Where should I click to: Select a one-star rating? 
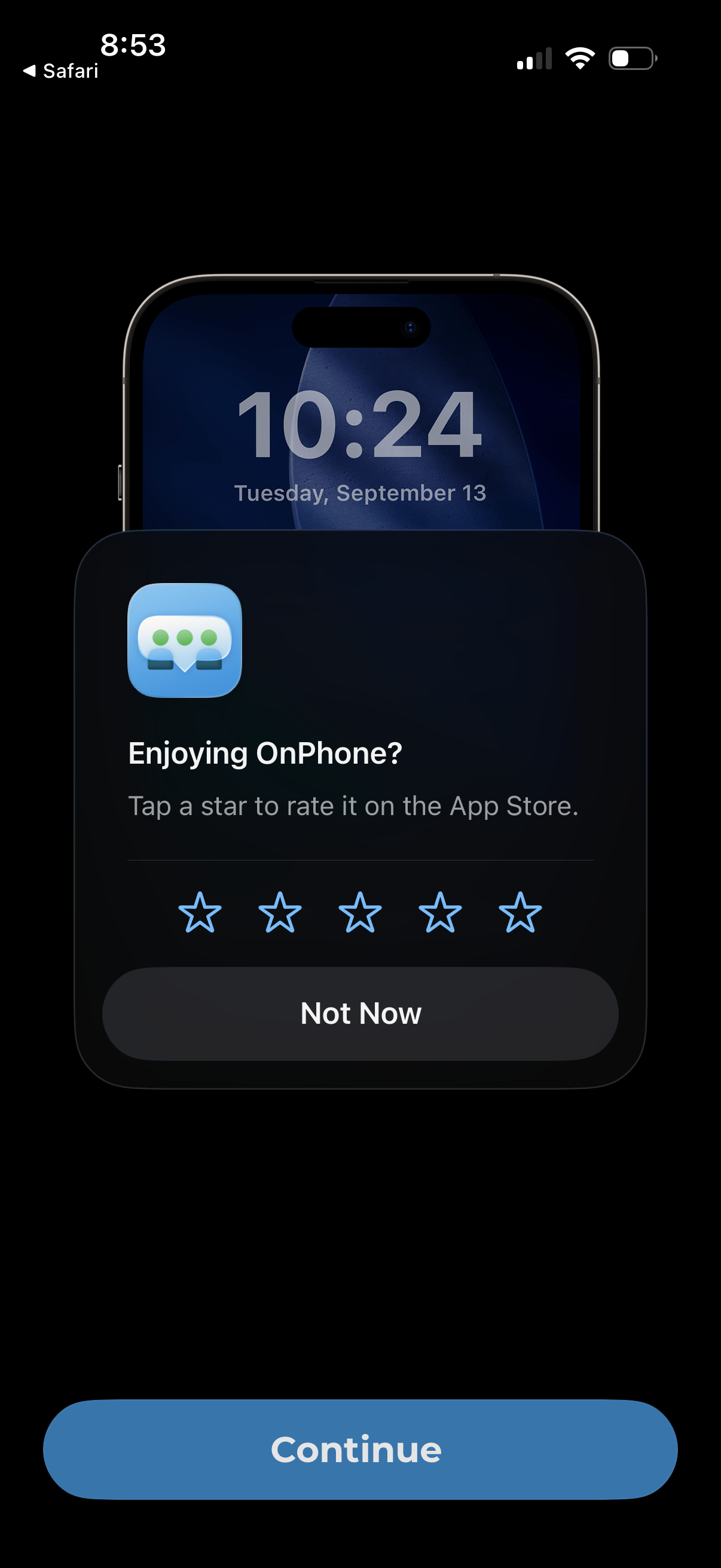coord(200,912)
